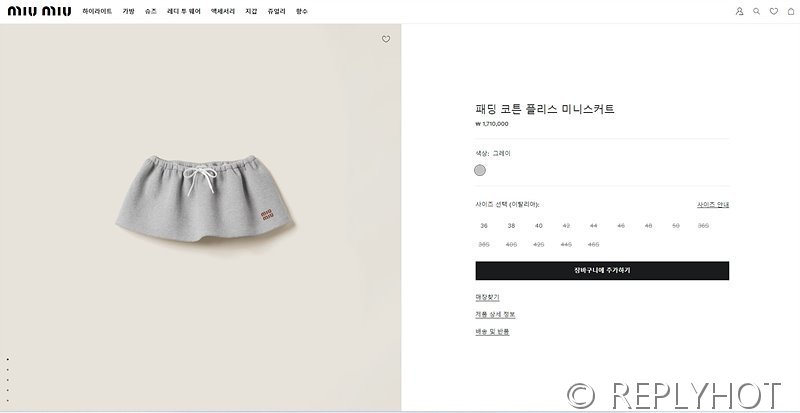Open the search icon
Screen dimensions: 800x413
[x=756, y=11]
